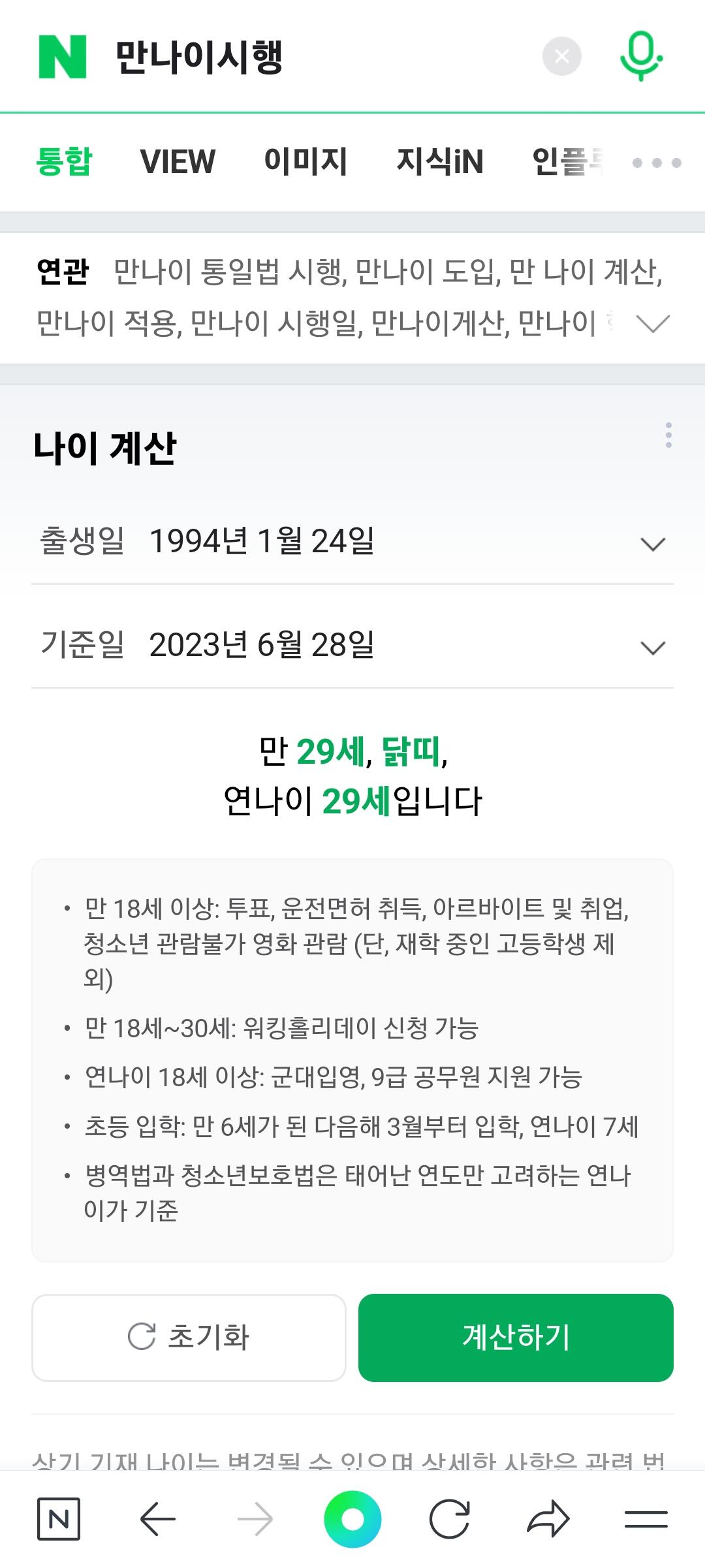Reset the calculator with 초기화
The height and width of the screenshot is (1568, 705).
(189, 1338)
